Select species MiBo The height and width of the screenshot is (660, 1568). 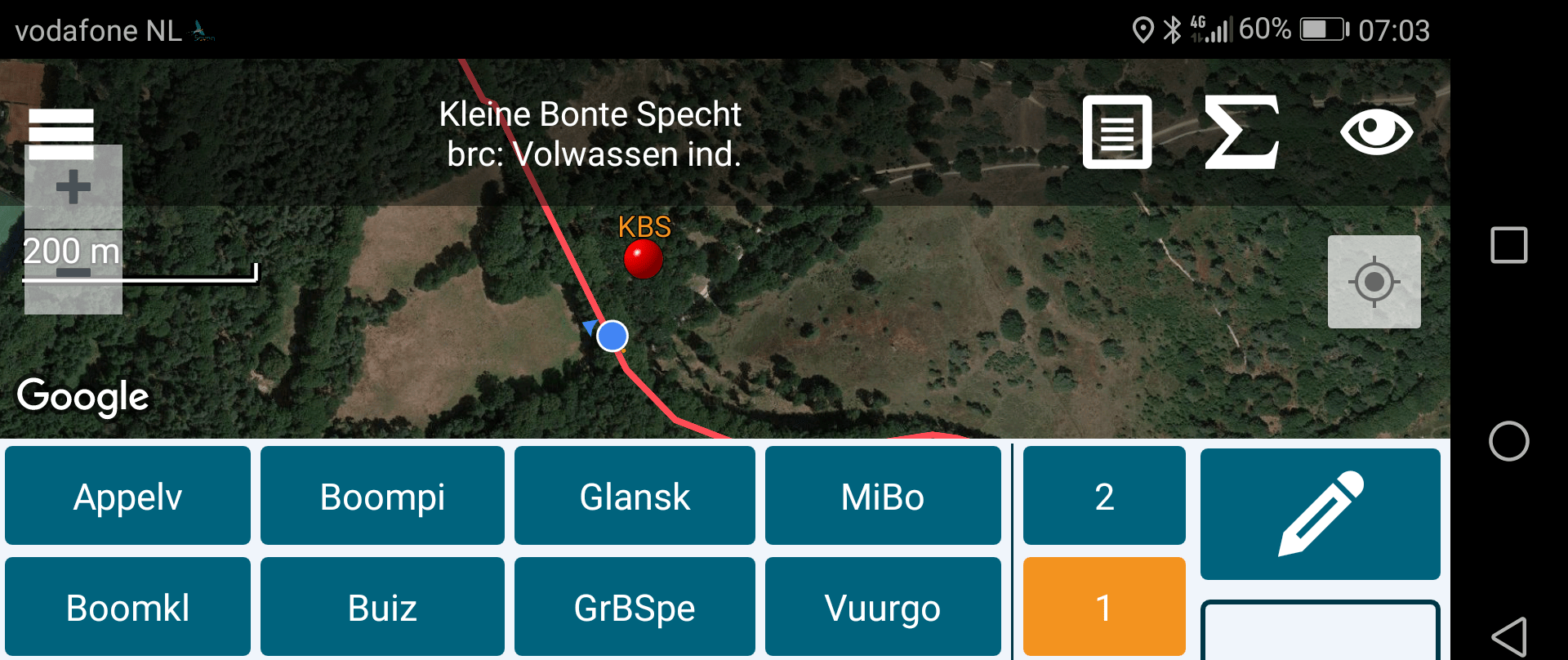(x=883, y=496)
